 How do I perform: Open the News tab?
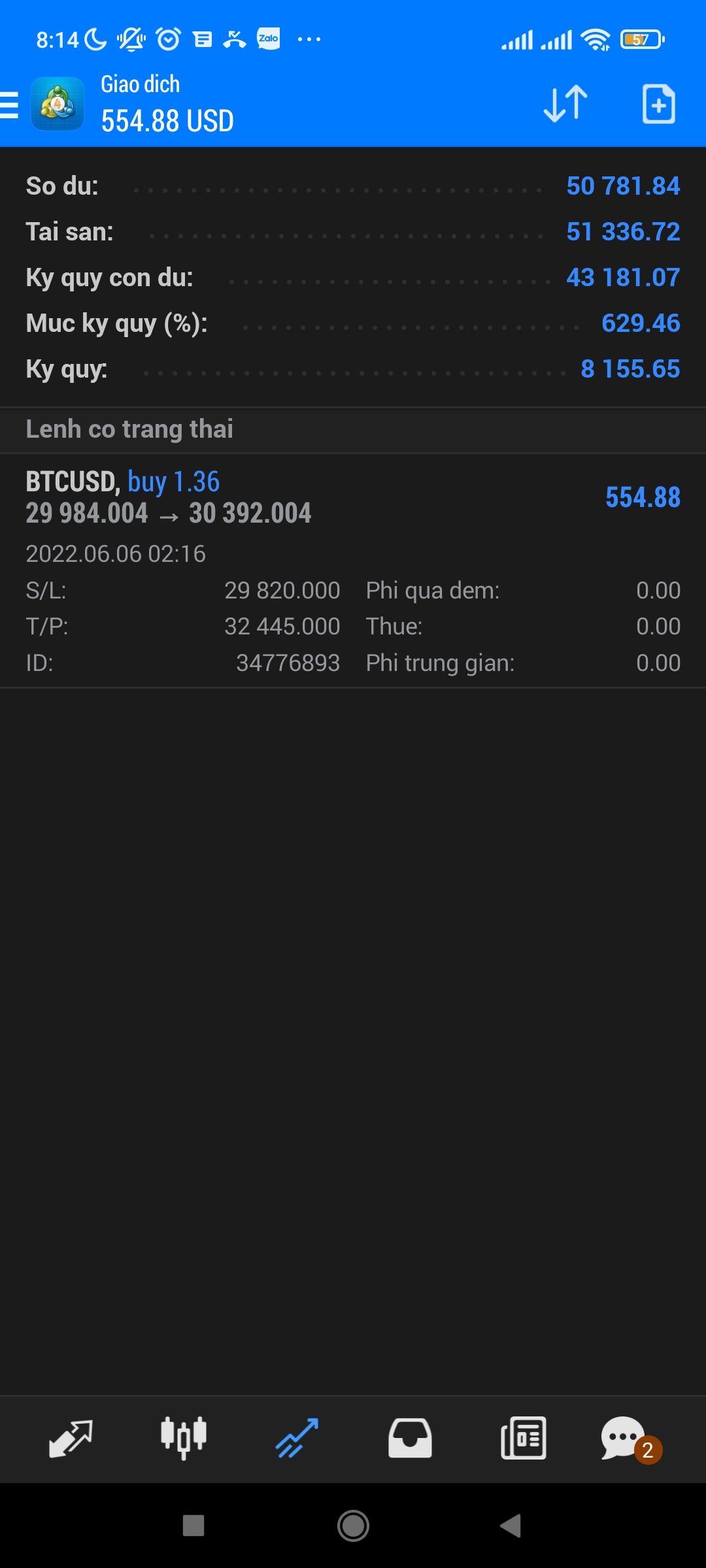pos(523,1438)
